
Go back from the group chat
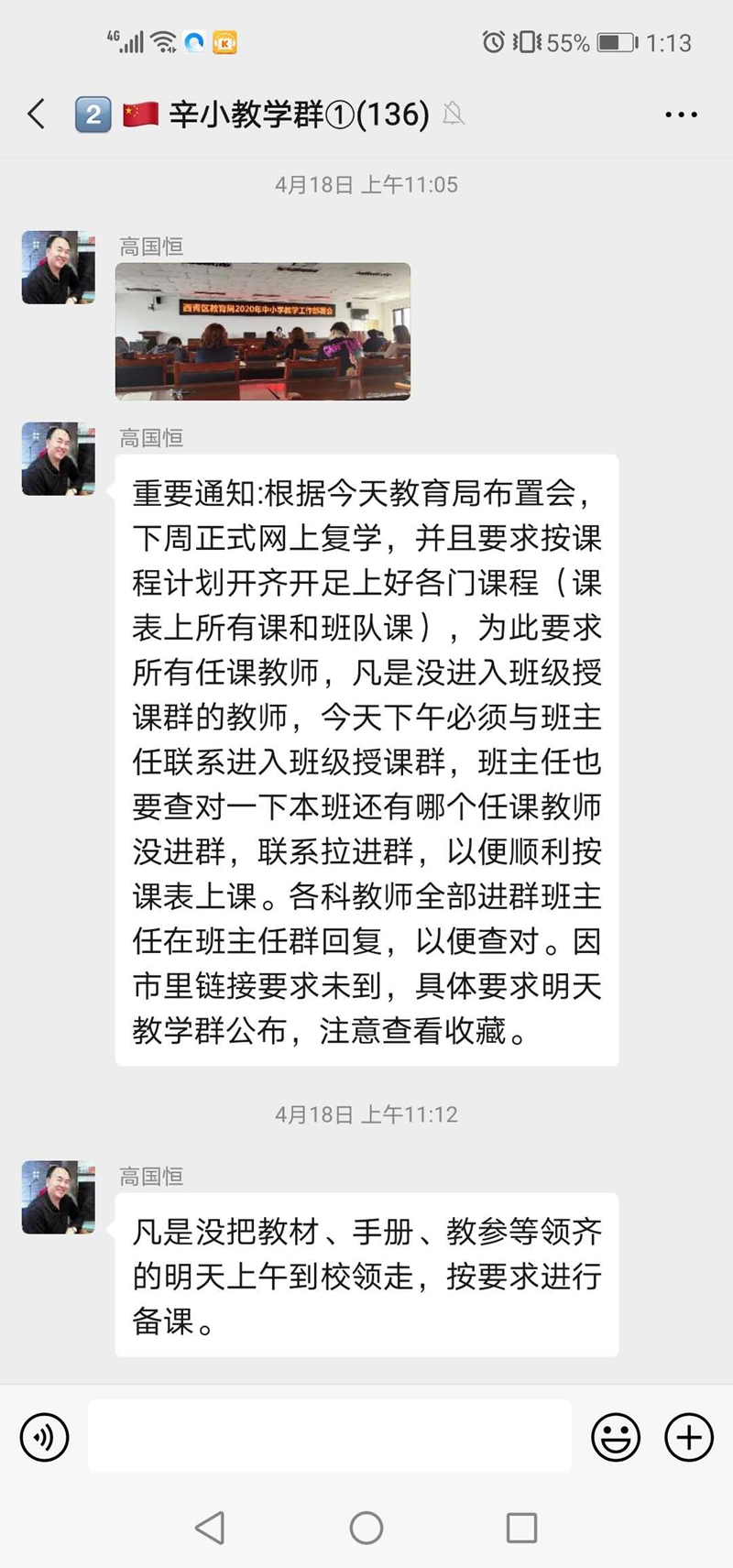[x=37, y=115]
